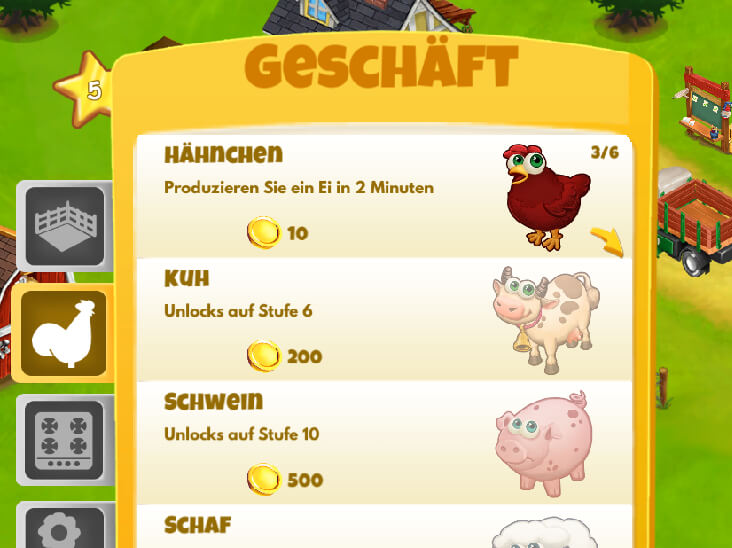Tap the yellow arrow next to Hähnchen
Screen dimensions: 732x548
coord(605,241)
